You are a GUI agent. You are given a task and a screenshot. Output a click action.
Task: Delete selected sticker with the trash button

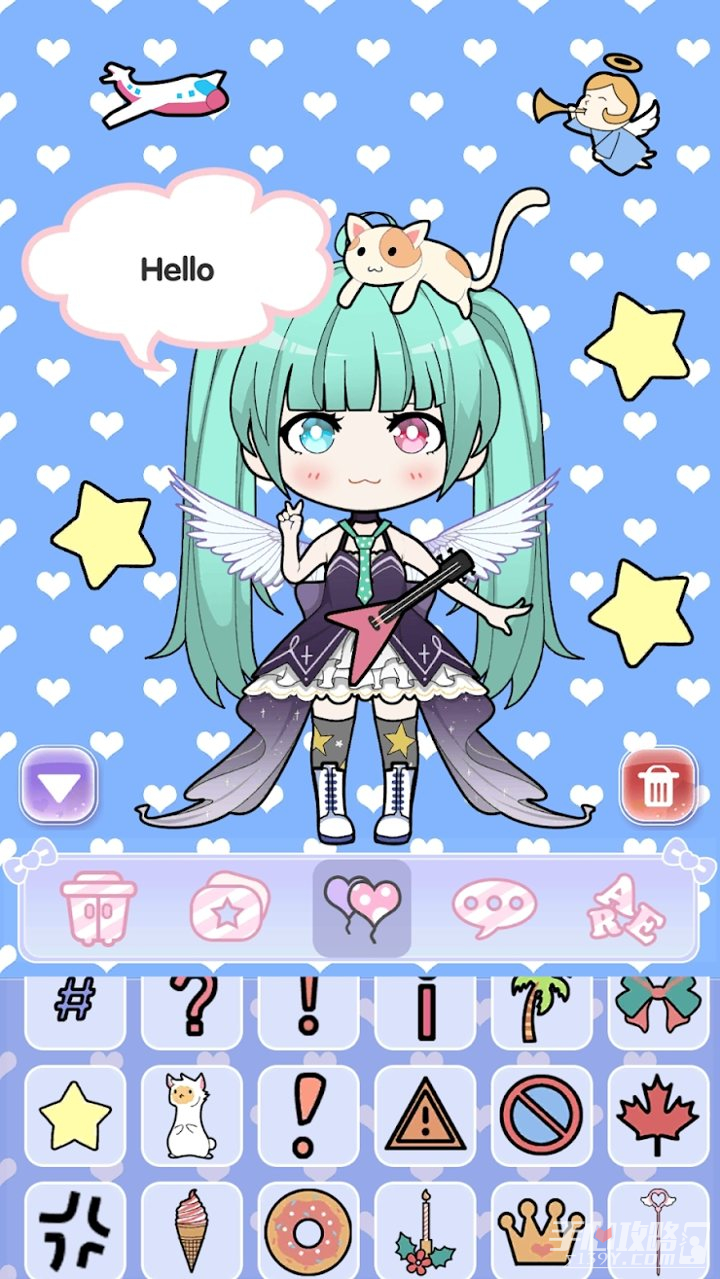pos(658,786)
